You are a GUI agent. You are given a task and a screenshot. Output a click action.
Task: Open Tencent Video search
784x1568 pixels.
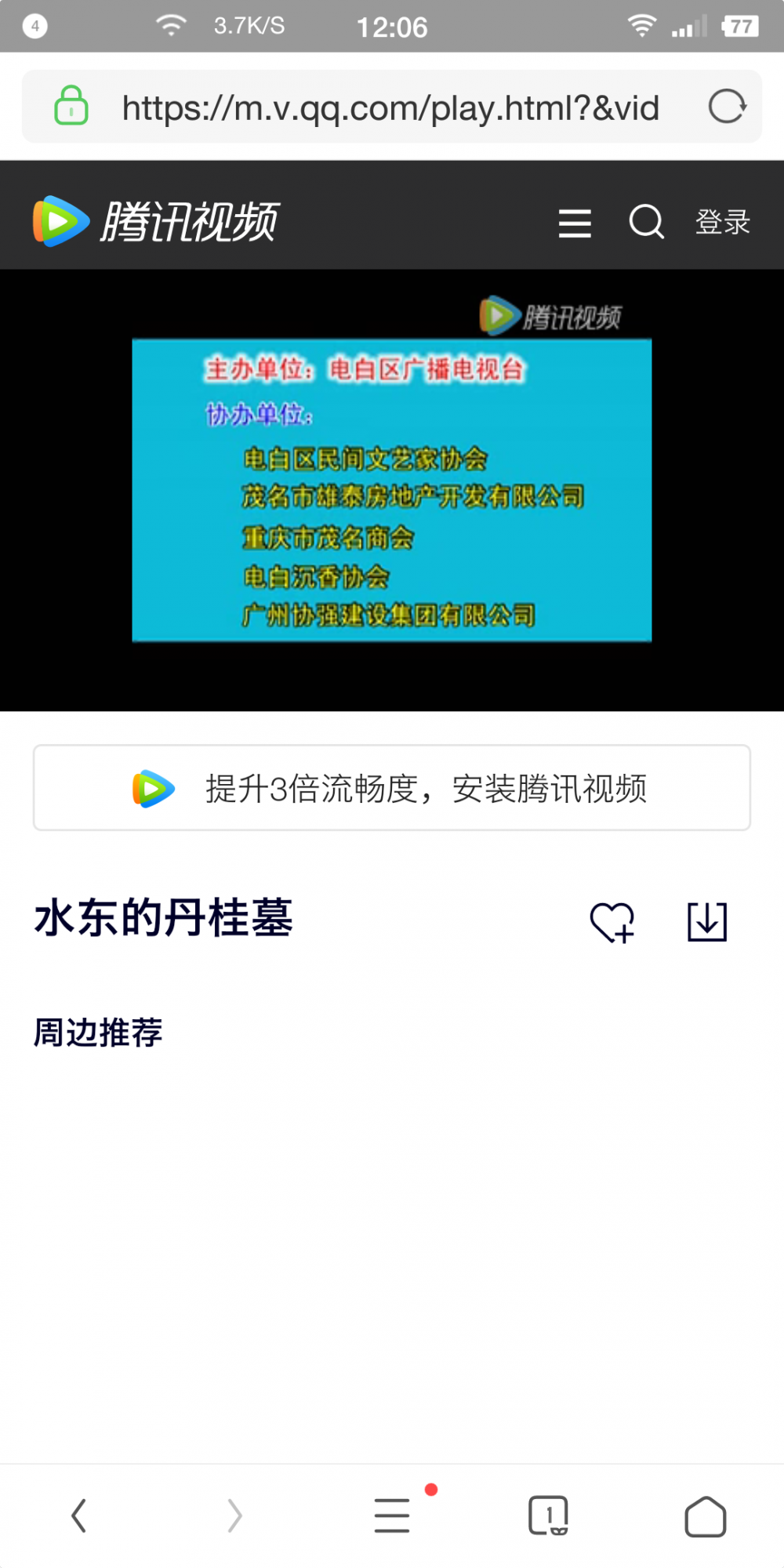pos(646,222)
